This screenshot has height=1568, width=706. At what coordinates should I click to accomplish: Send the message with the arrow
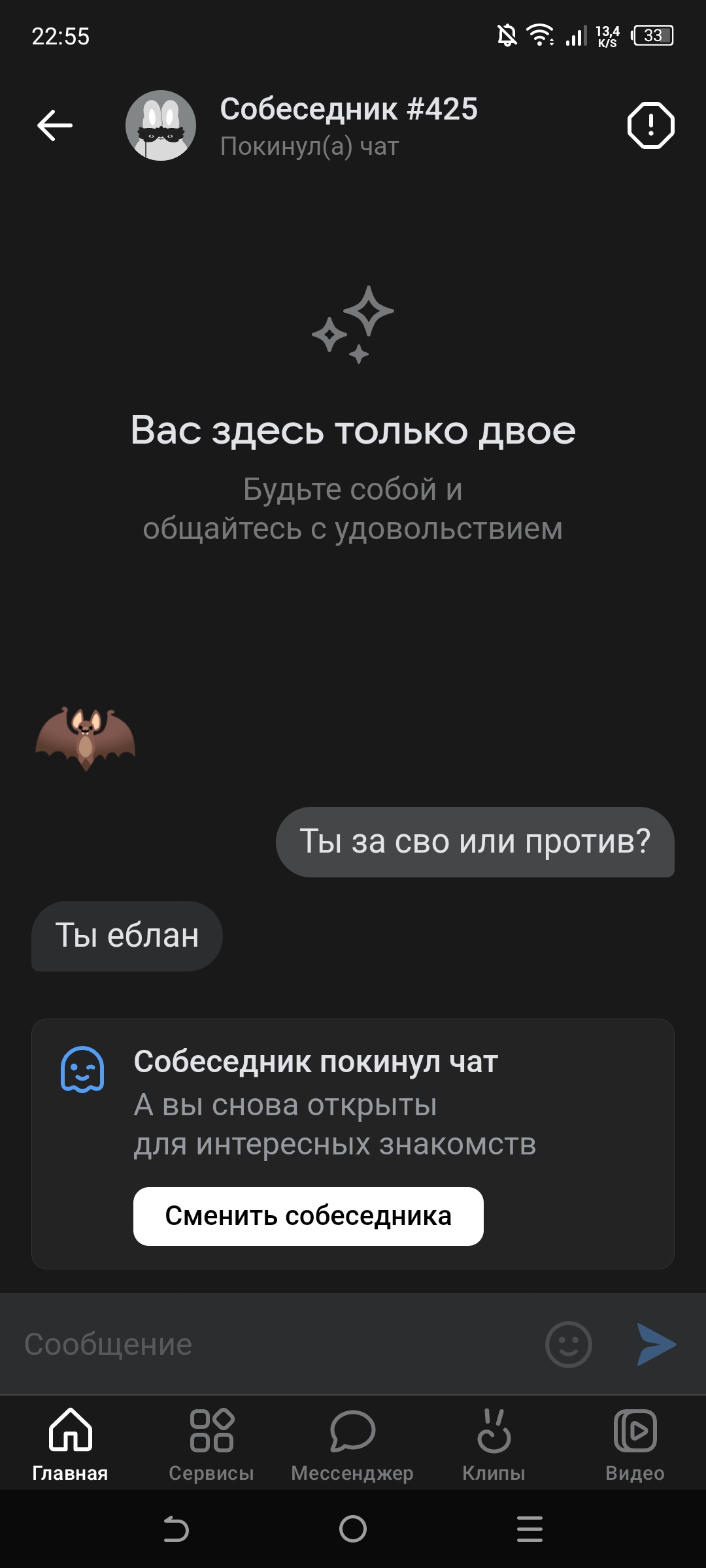pyautogui.click(x=656, y=1345)
